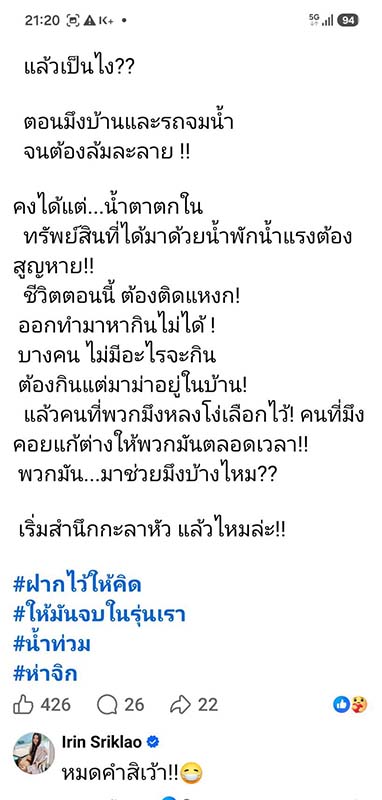
Task: Open hashtag #ฝากไว้ให้คิด
Action: click(77, 586)
